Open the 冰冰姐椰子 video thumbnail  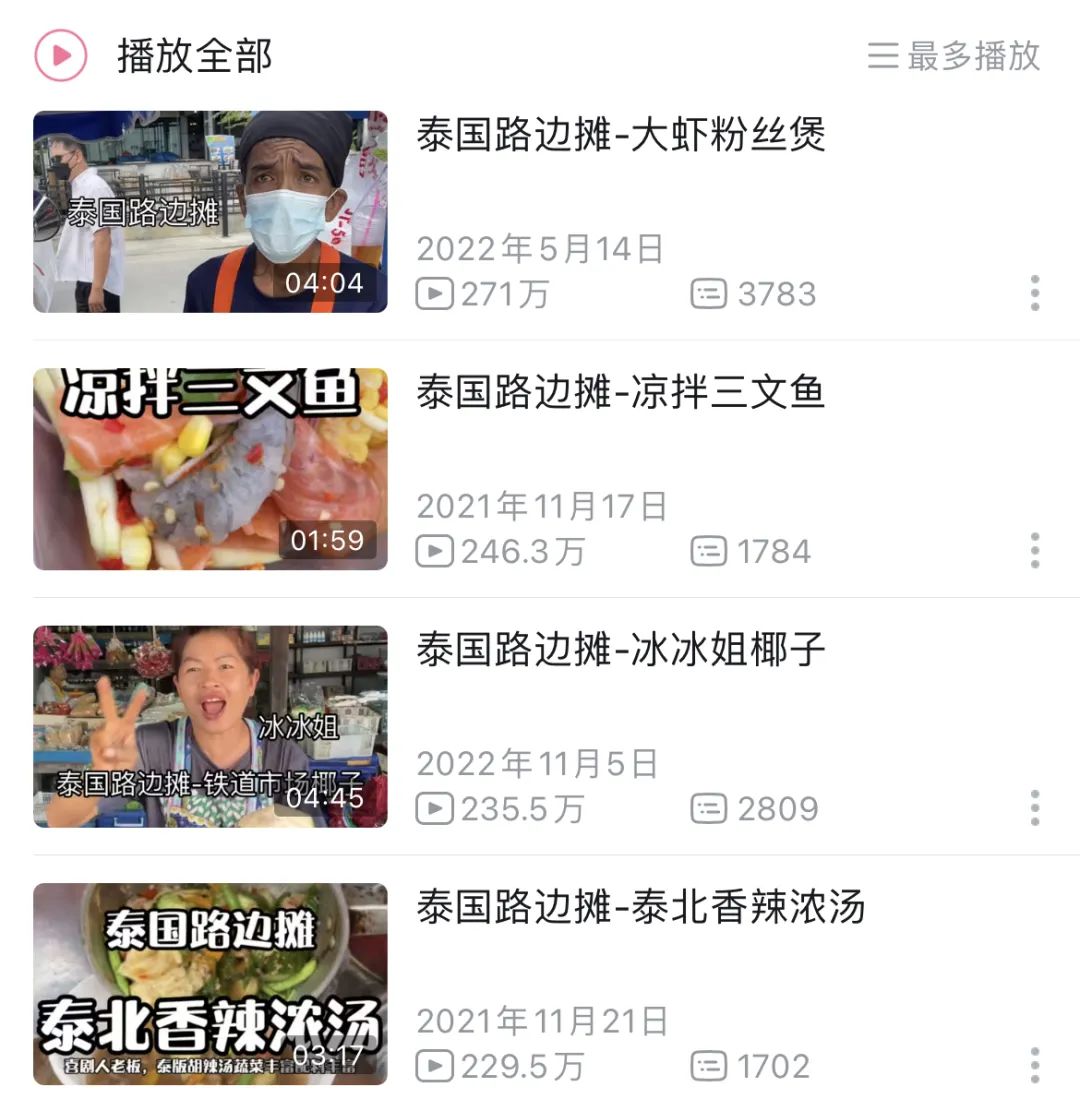pos(210,727)
